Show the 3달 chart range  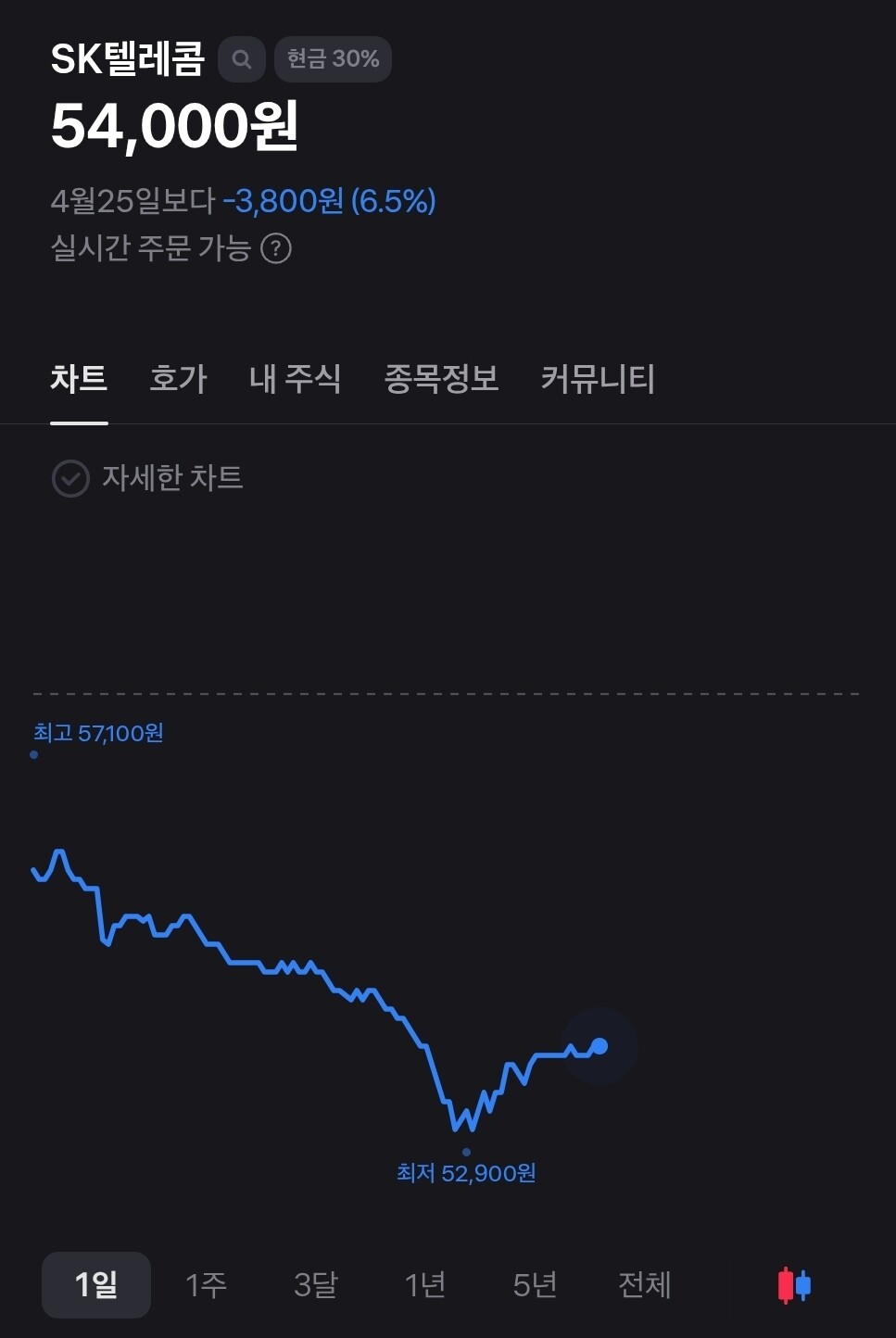click(315, 1284)
